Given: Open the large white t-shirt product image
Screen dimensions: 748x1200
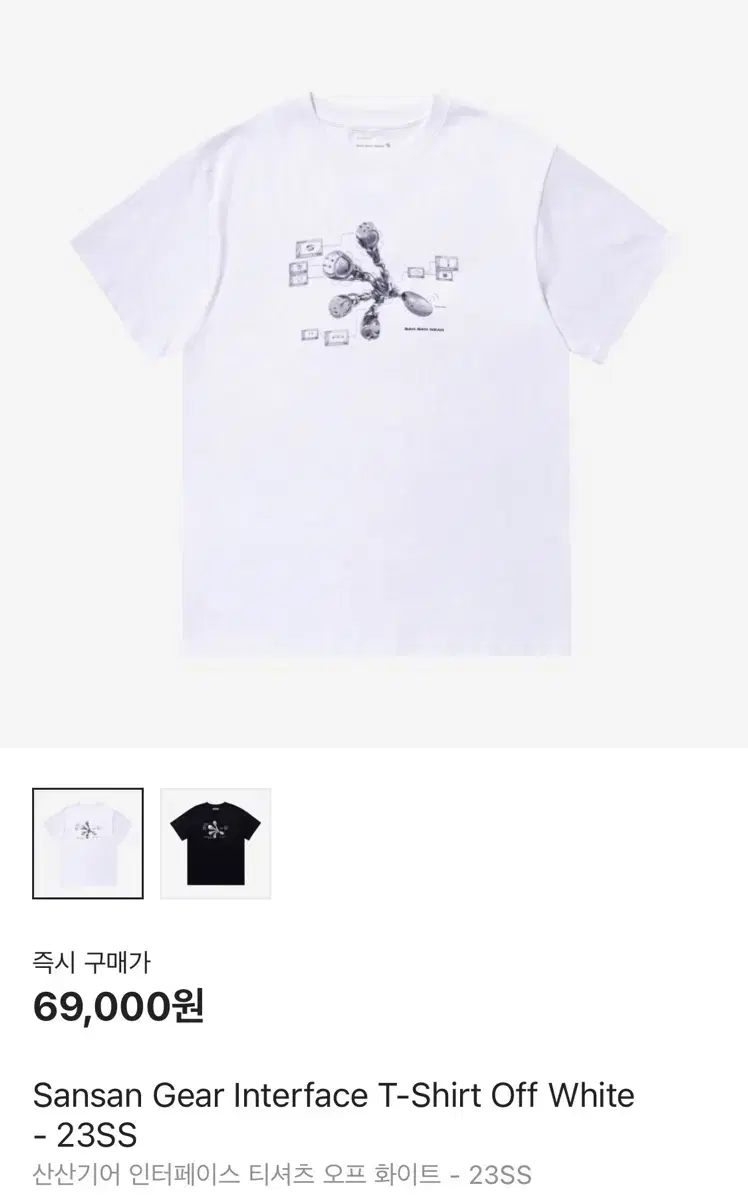Looking at the screenshot, I should click(374, 380).
